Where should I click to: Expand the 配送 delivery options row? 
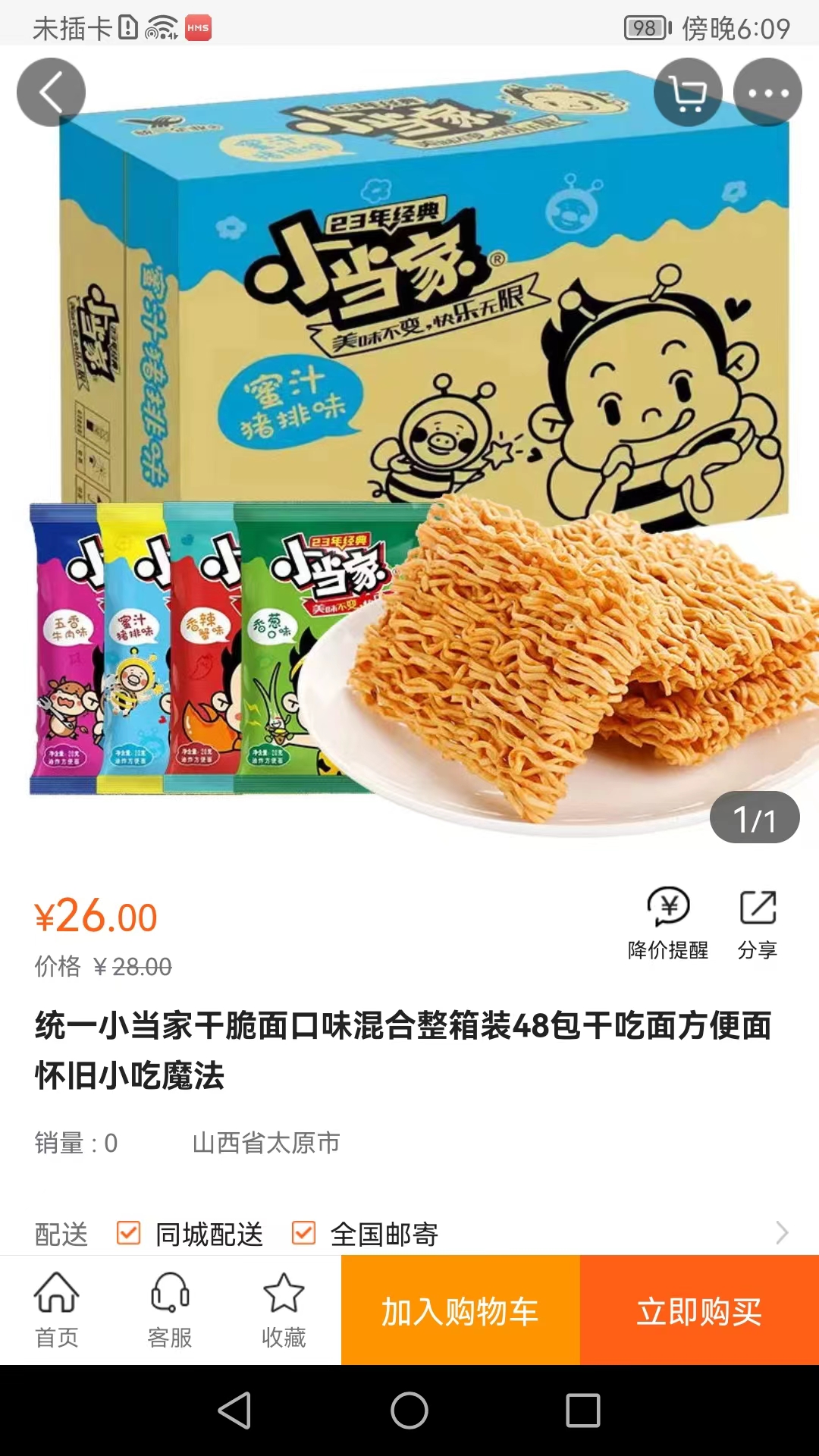coord(781,1233)
